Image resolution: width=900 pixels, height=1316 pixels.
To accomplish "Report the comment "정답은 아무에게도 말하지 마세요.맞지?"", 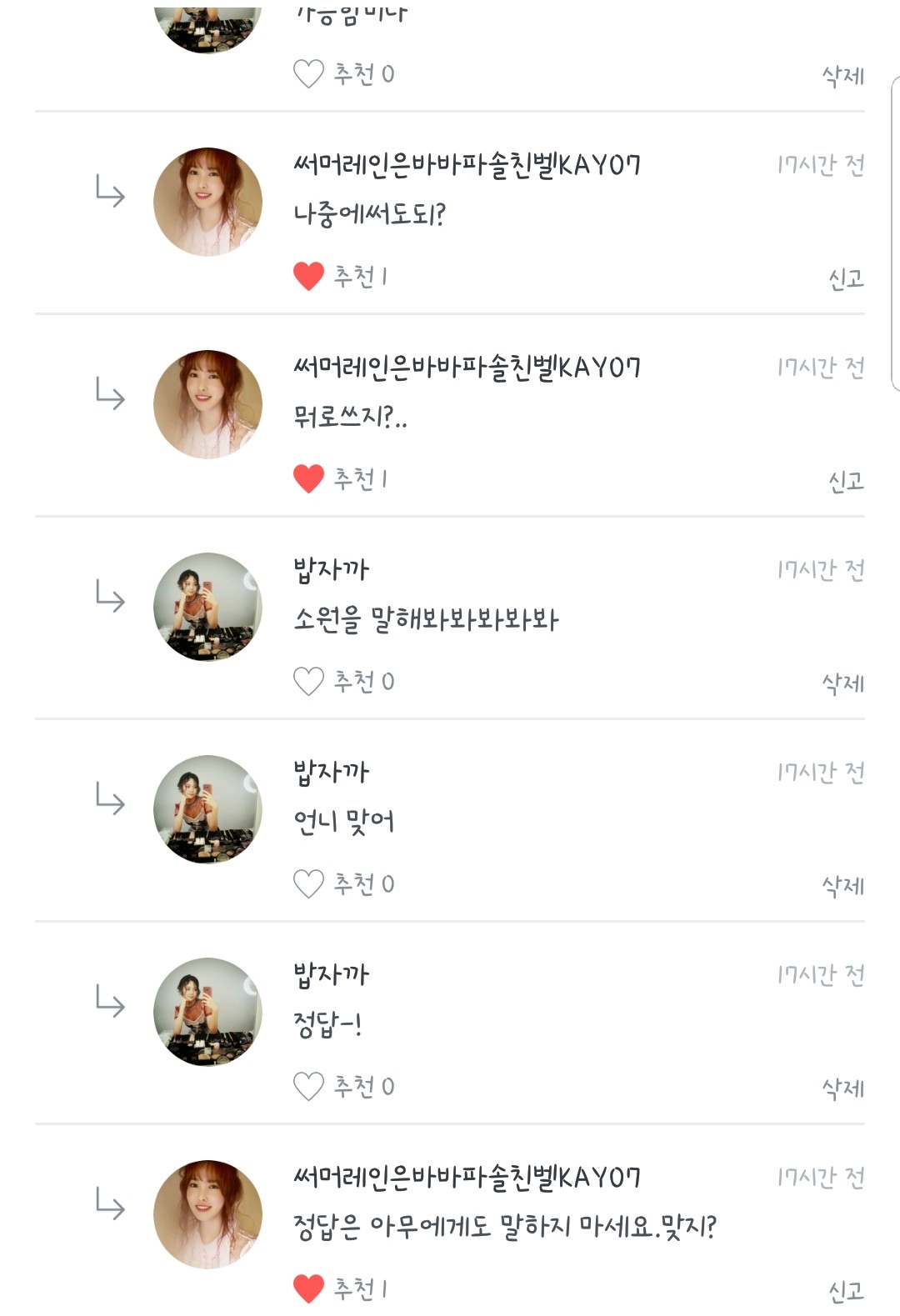I will pos(845,1291).
